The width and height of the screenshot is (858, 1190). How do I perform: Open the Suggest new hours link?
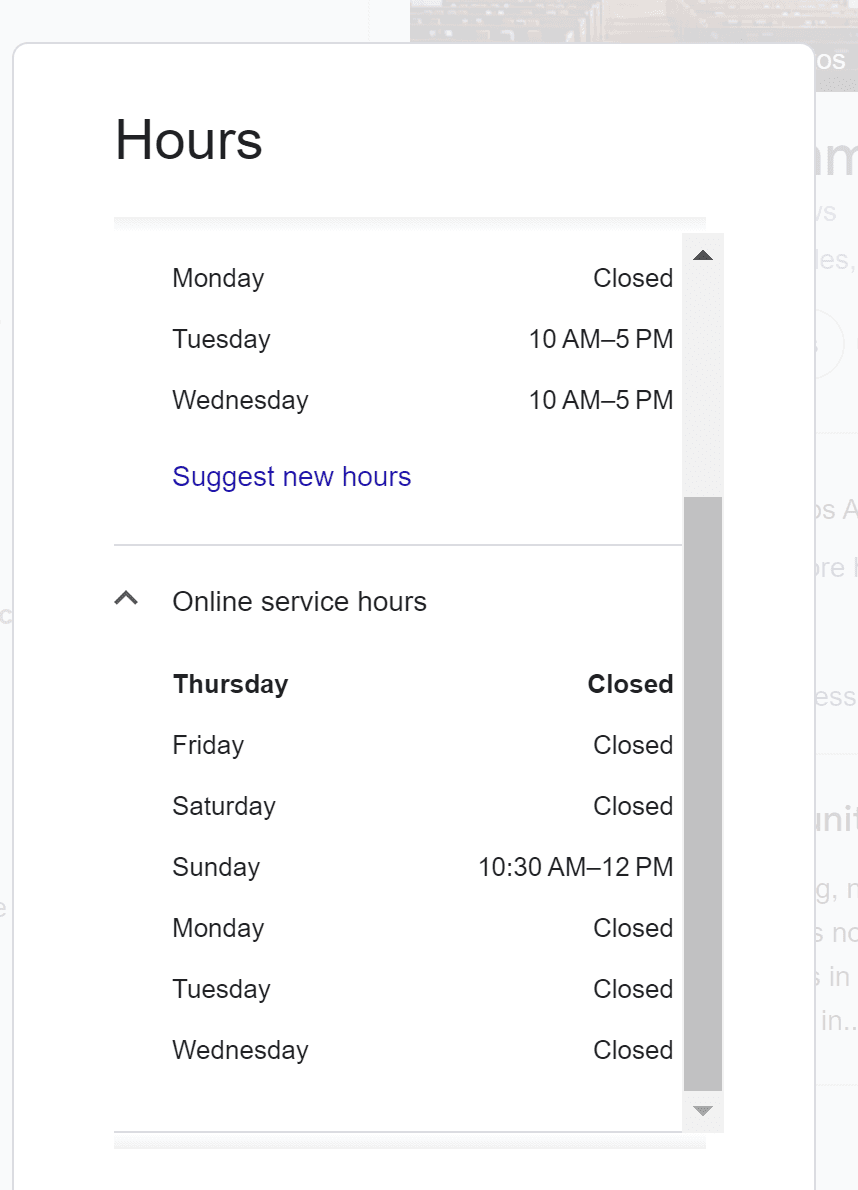coord(291,477)
